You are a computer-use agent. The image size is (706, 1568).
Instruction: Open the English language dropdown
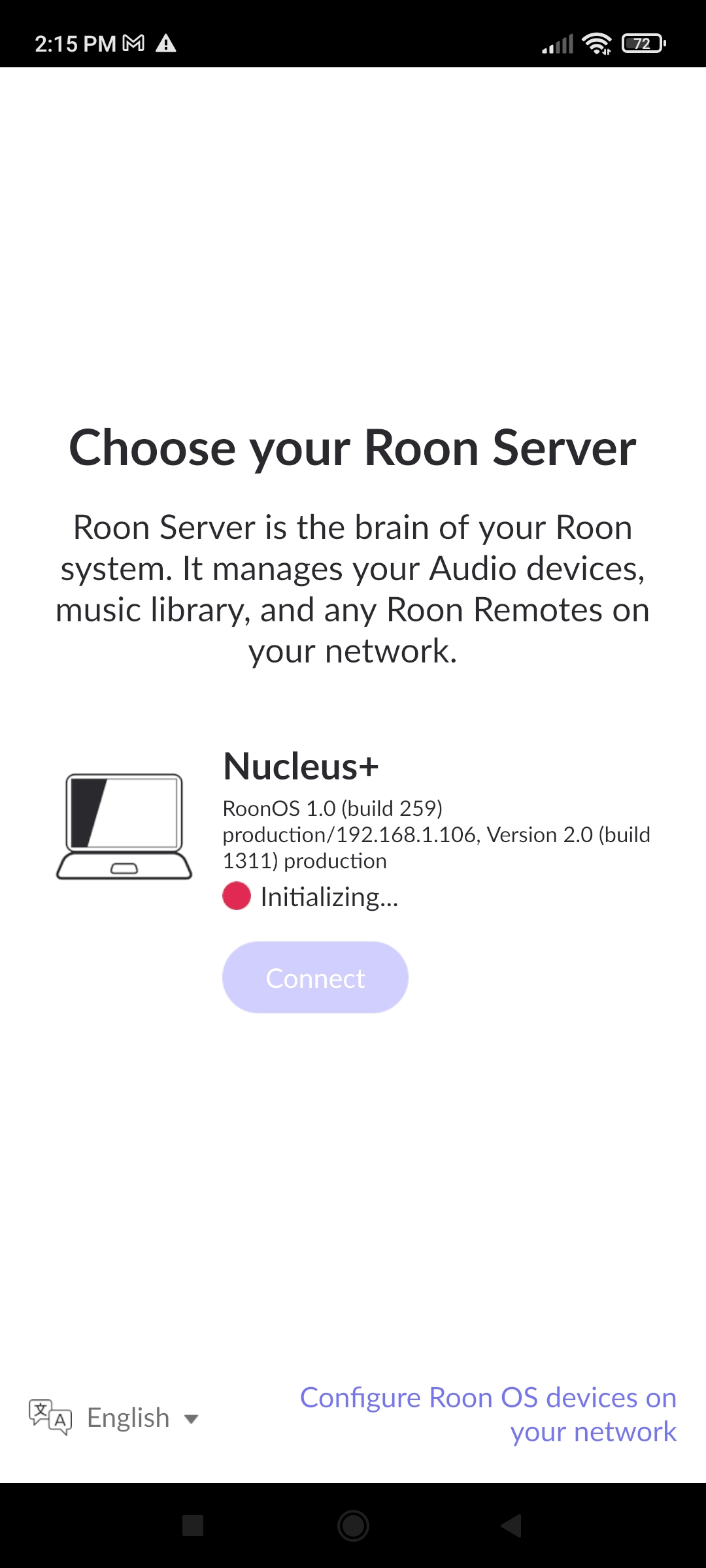coord(128,1418)
